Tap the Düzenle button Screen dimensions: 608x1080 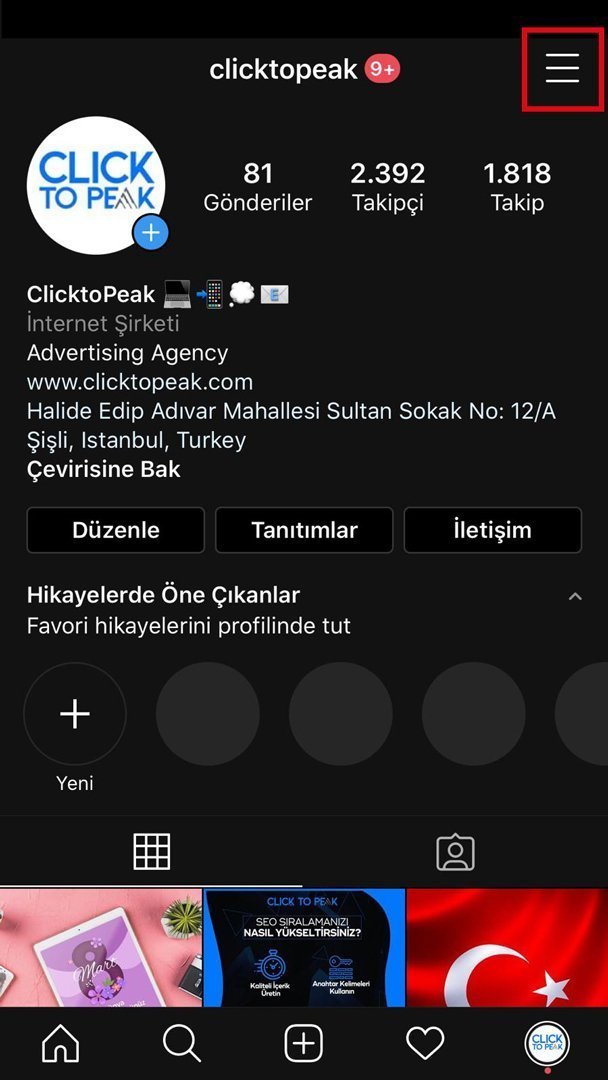point(116,530)
